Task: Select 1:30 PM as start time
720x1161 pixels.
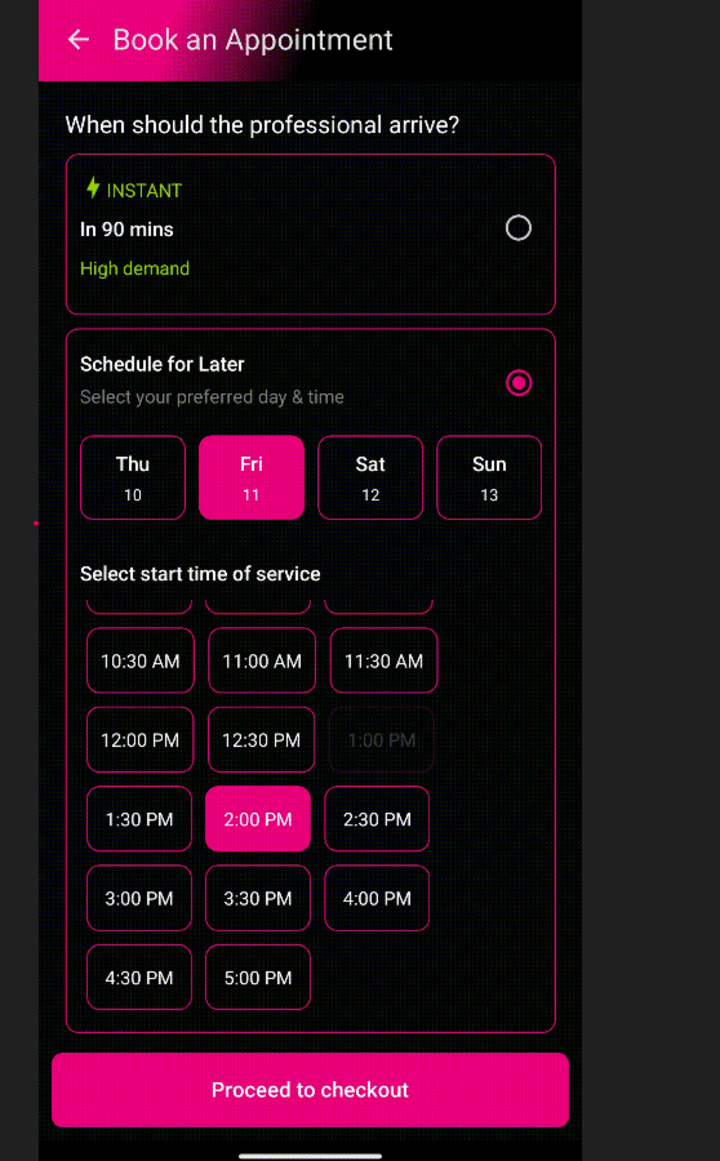Action: click(x=139, y=819)
